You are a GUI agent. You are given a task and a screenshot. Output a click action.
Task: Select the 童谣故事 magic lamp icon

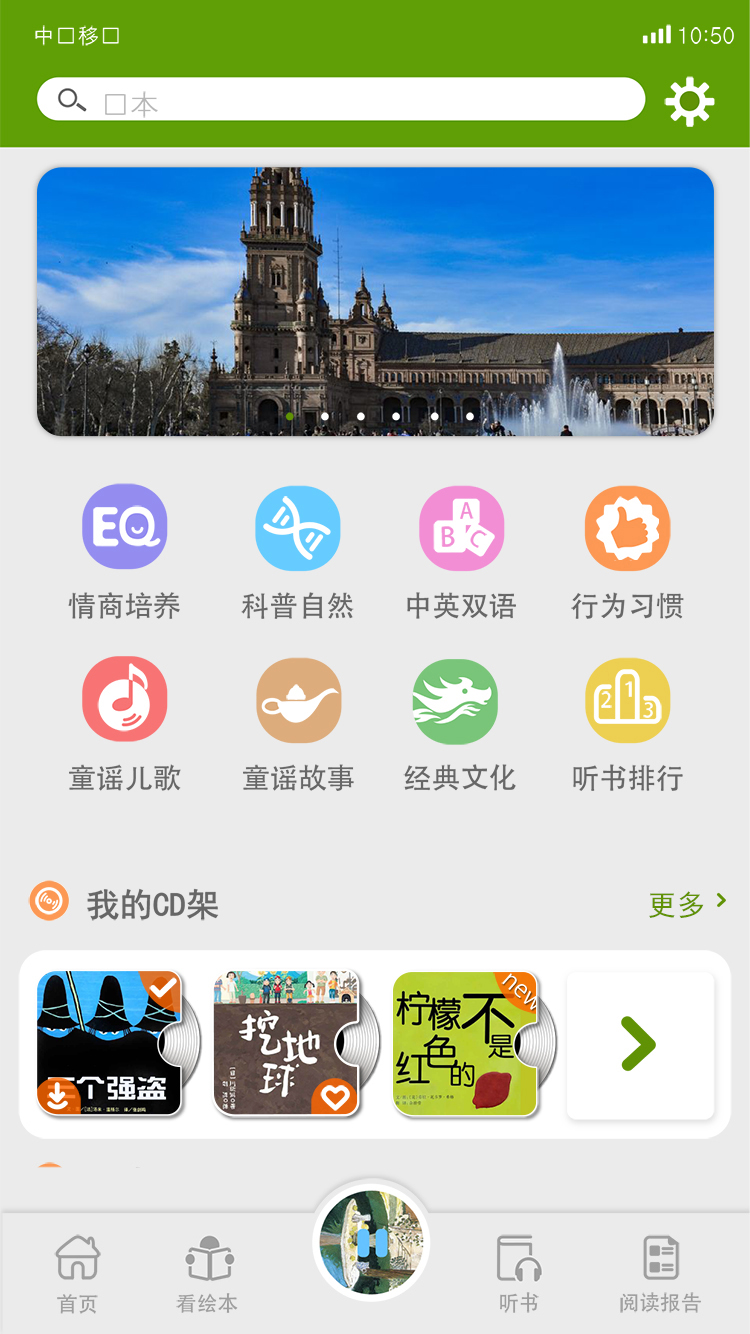click(x=297, y=699)
